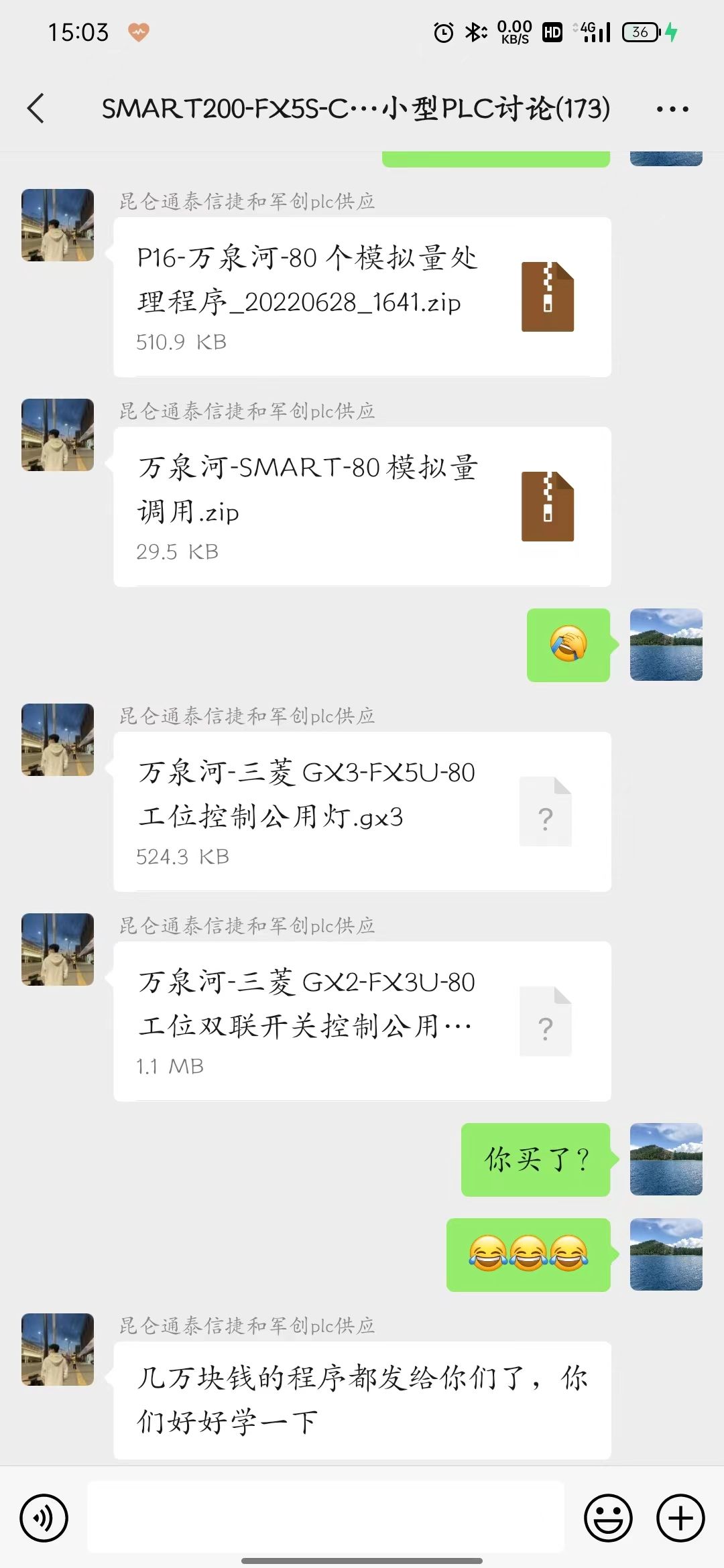The width and height of the screenshot is (724, 1568).
Task: Open the unknown file icon for the GX3-FX5U file
Action: pos(546,812)
